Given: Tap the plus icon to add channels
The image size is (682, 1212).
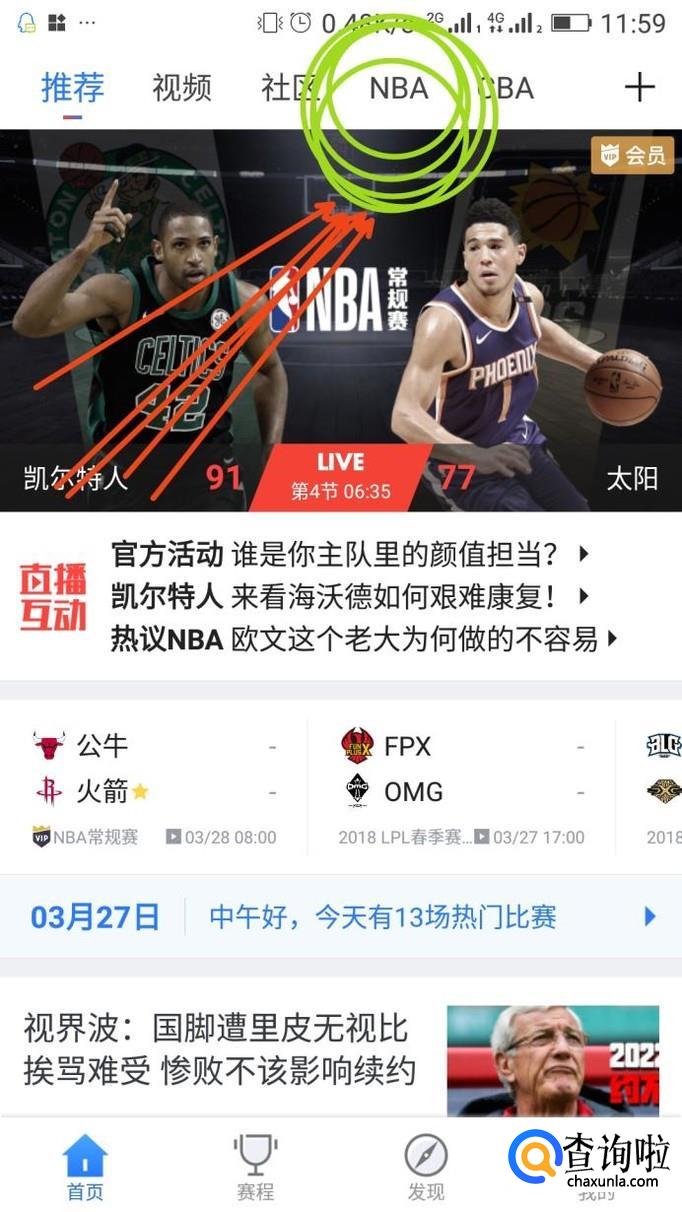Looking at the screenshot, I should 640,88.
